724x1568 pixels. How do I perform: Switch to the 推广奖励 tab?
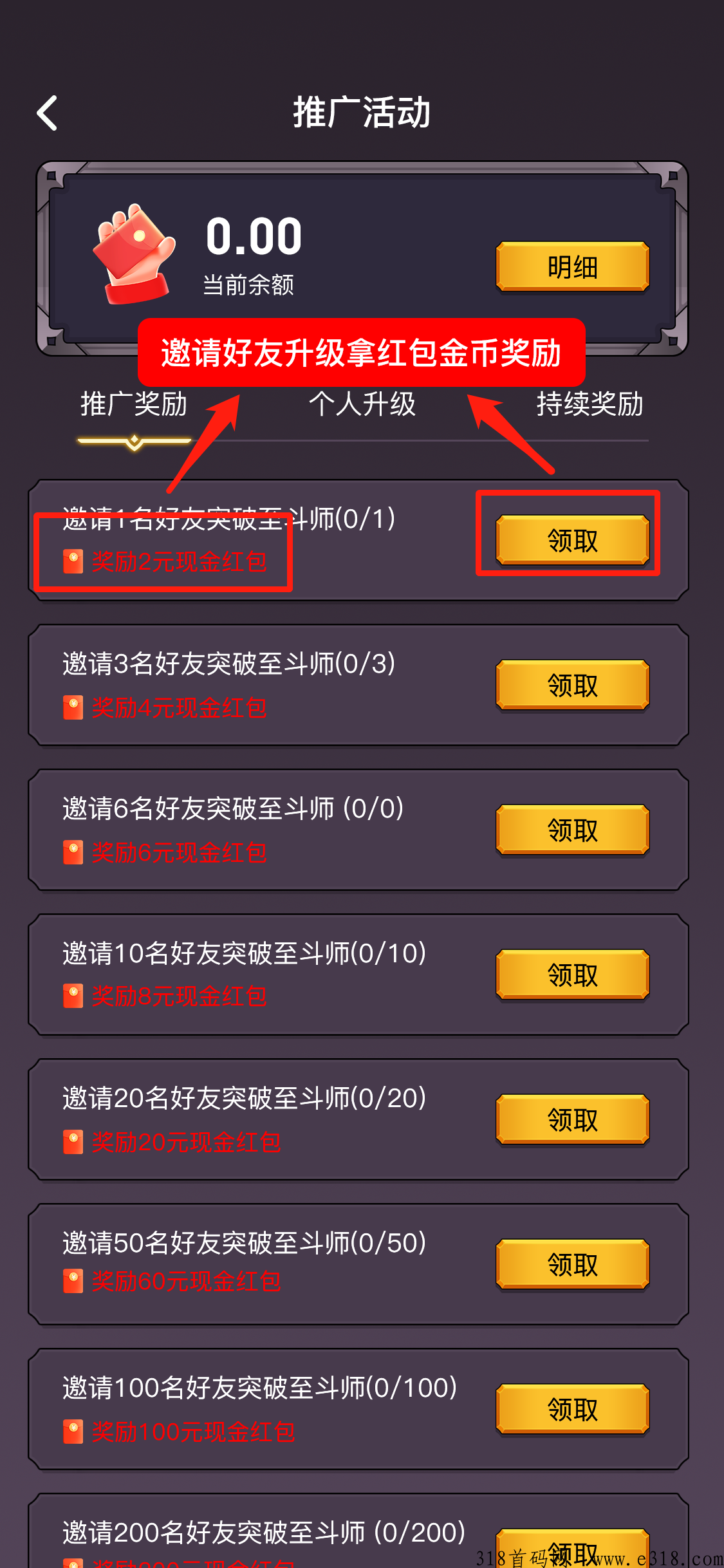[134, 405]
